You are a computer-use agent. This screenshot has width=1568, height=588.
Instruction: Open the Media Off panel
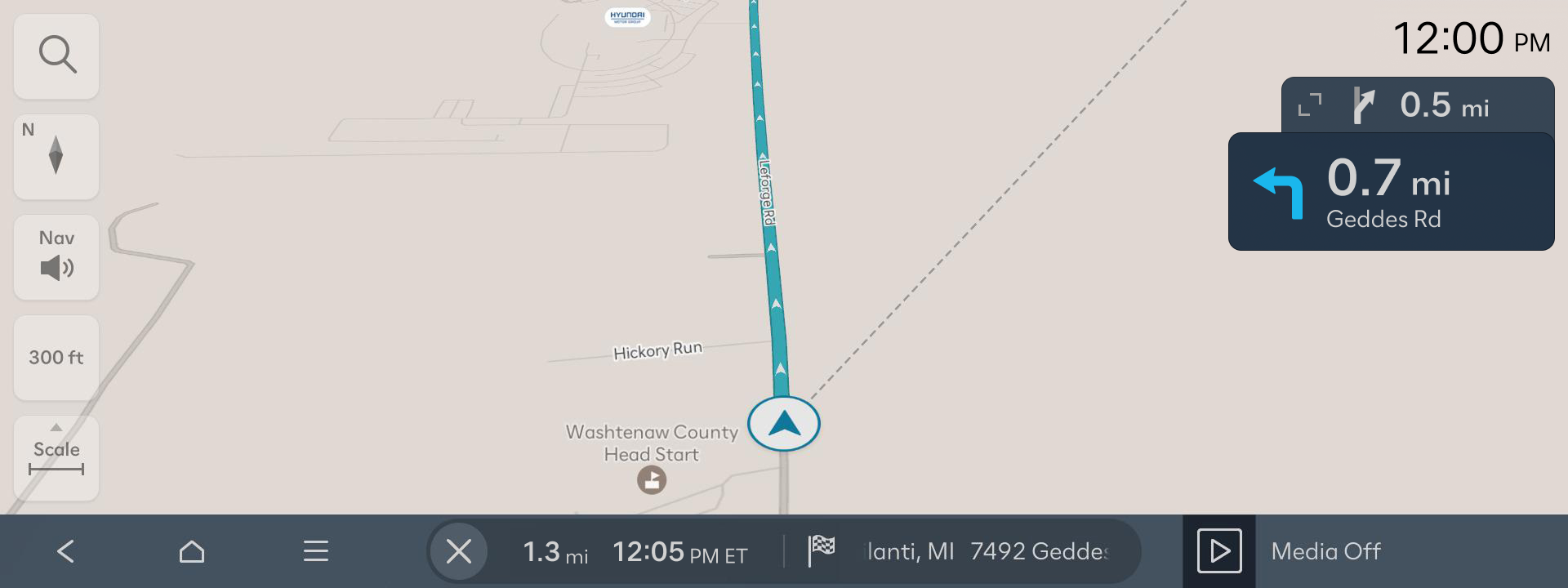point(1325,551)
